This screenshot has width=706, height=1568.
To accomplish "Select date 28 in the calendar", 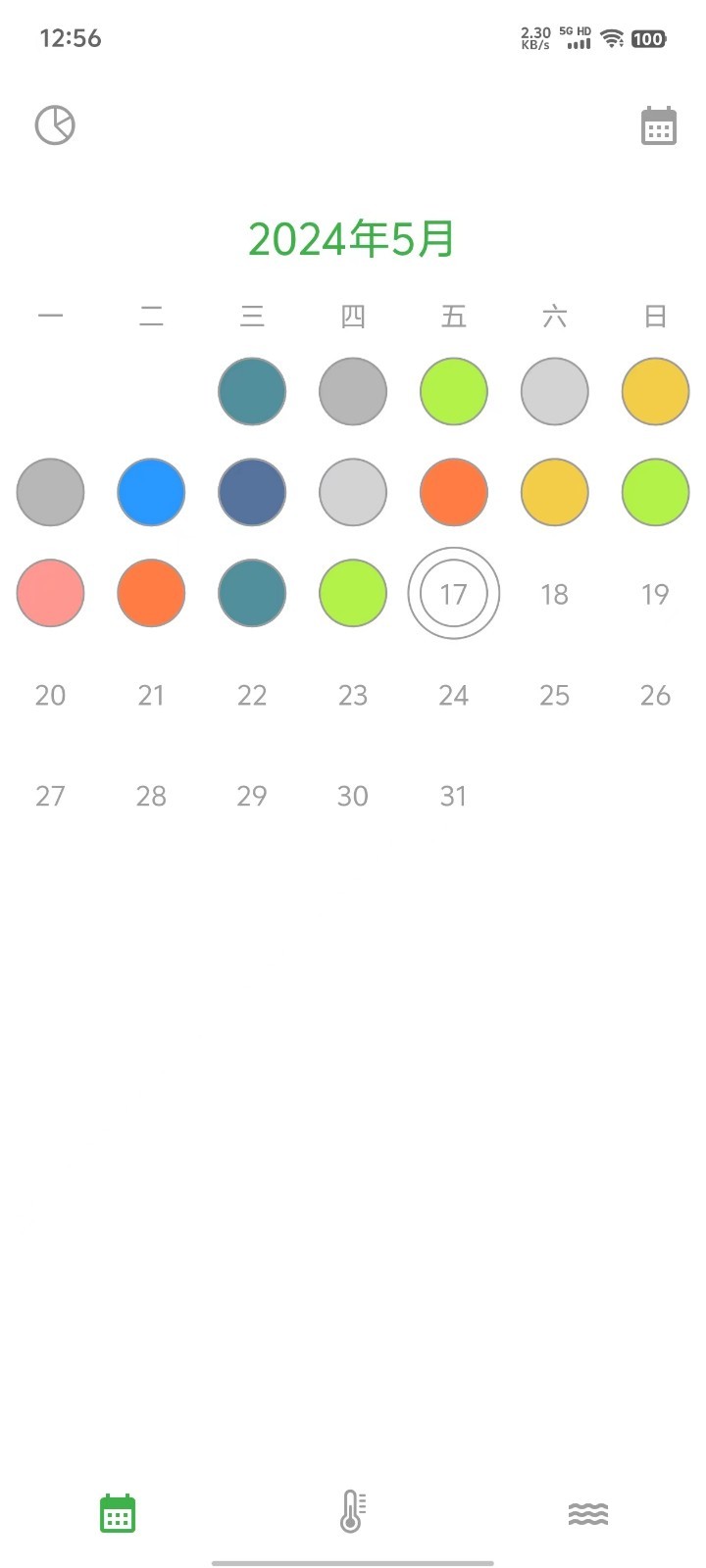I will point(151,796).
